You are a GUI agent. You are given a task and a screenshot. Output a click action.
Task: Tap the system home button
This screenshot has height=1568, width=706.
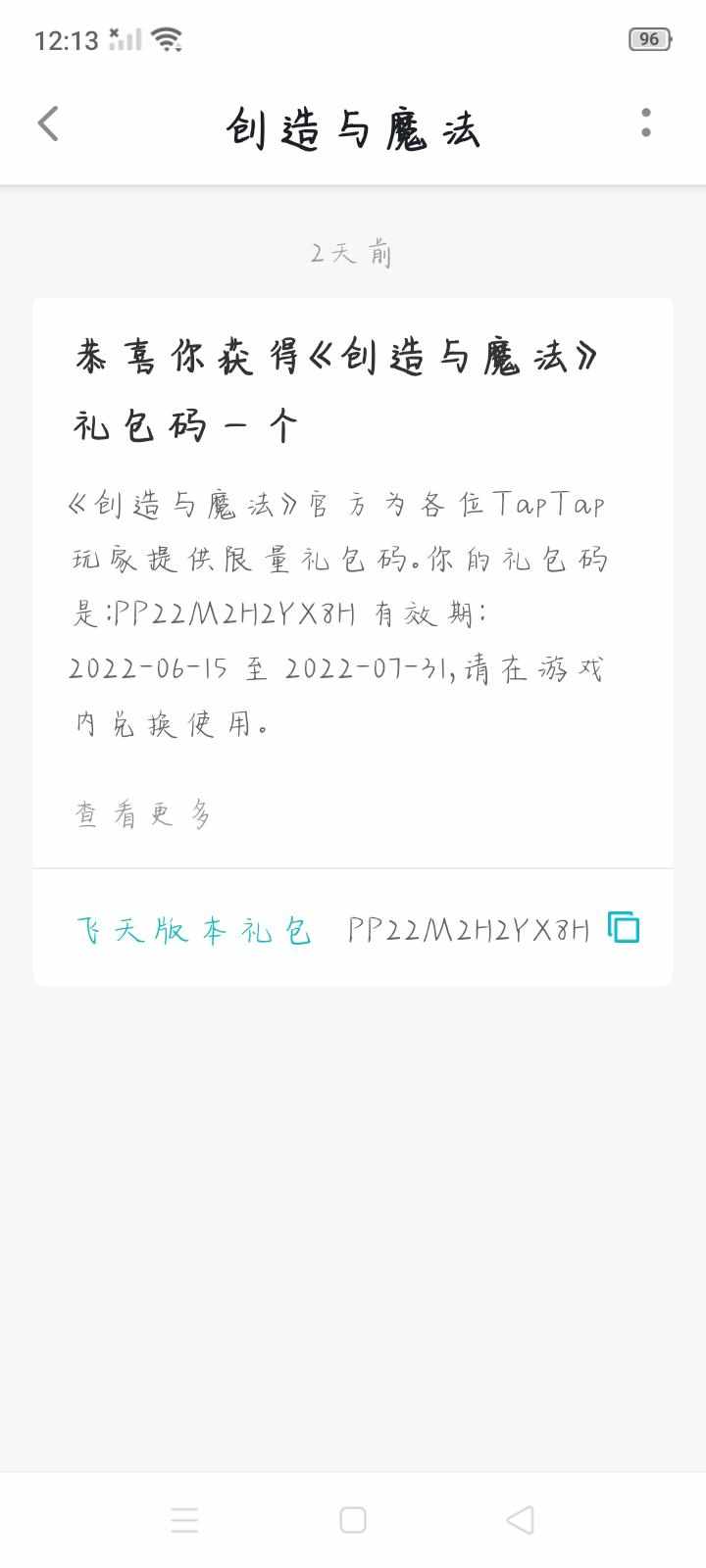pyautogui.click(x=353, y=1520)
